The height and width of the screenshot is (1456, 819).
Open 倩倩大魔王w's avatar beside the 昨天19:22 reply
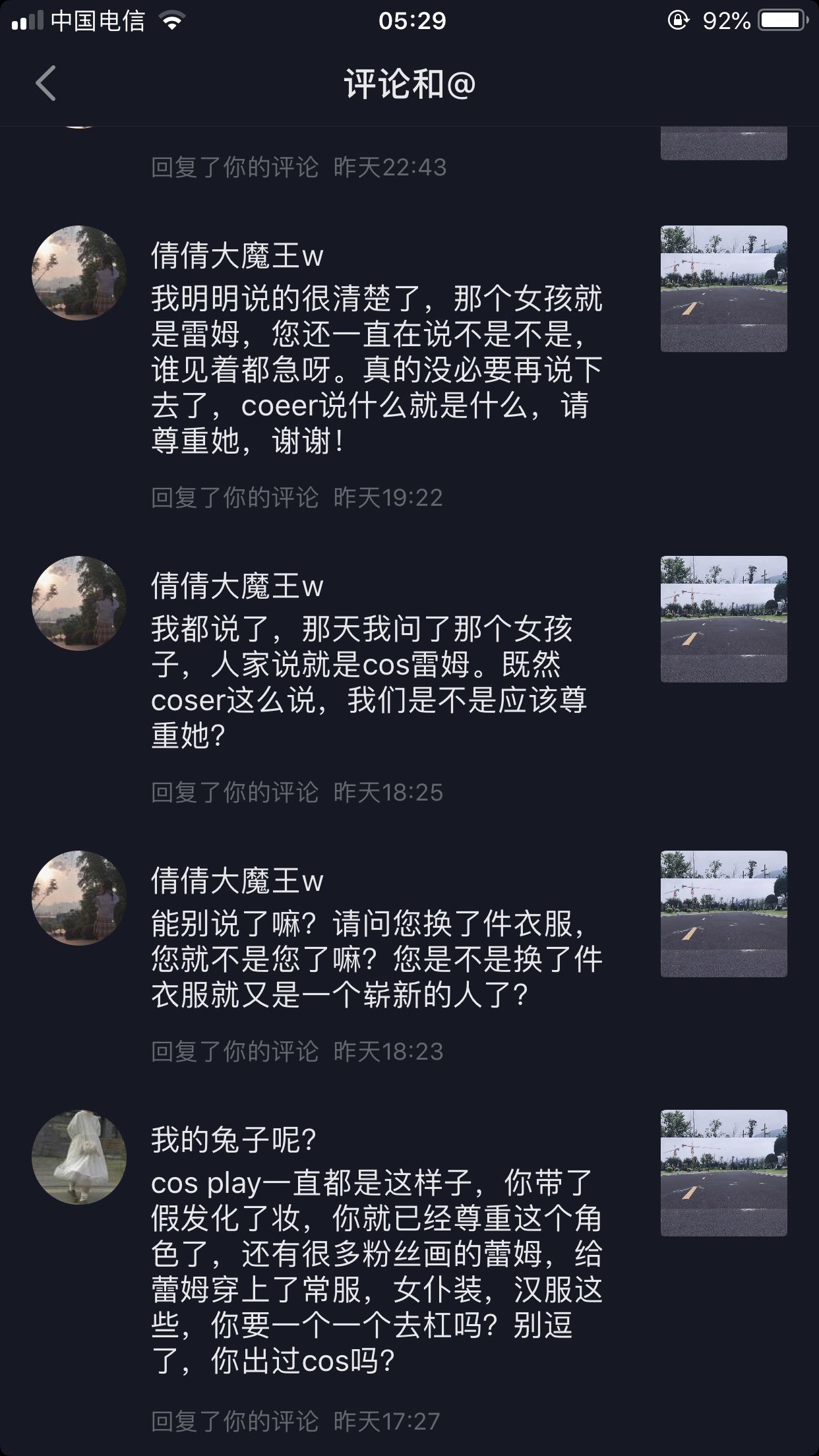tap(79, 273)
